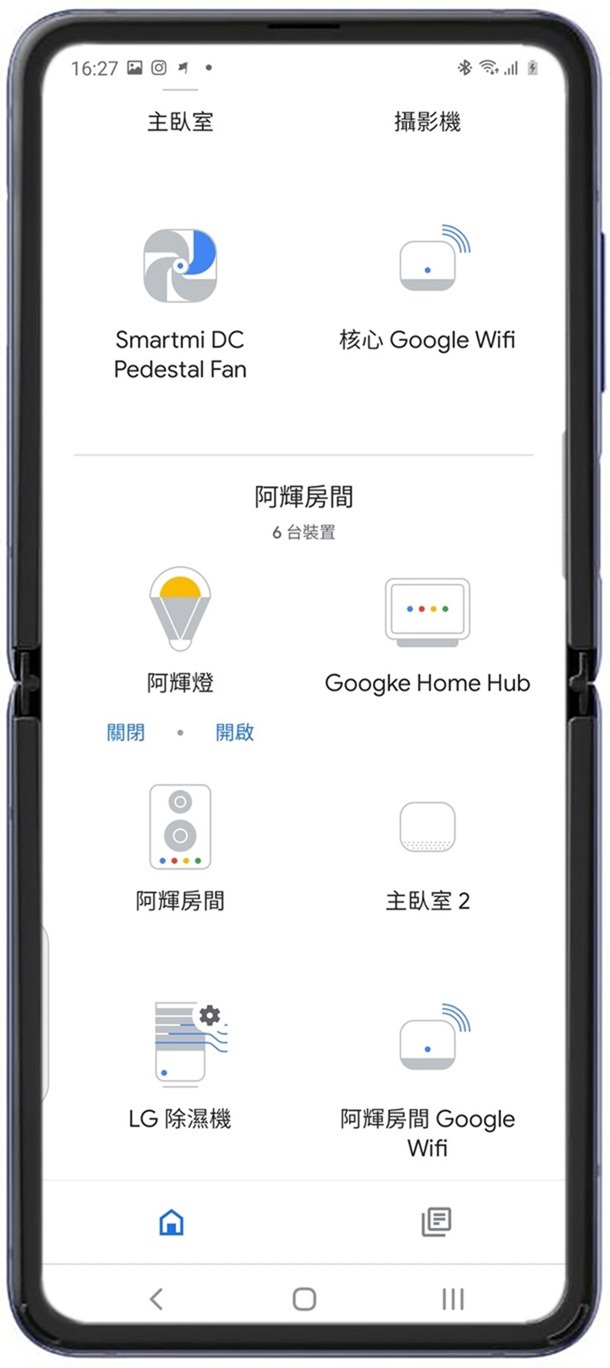This screenshot has height=1368, width=610.
Task: Turn off 阿輝燈 with 關閉
Action: 126,733
